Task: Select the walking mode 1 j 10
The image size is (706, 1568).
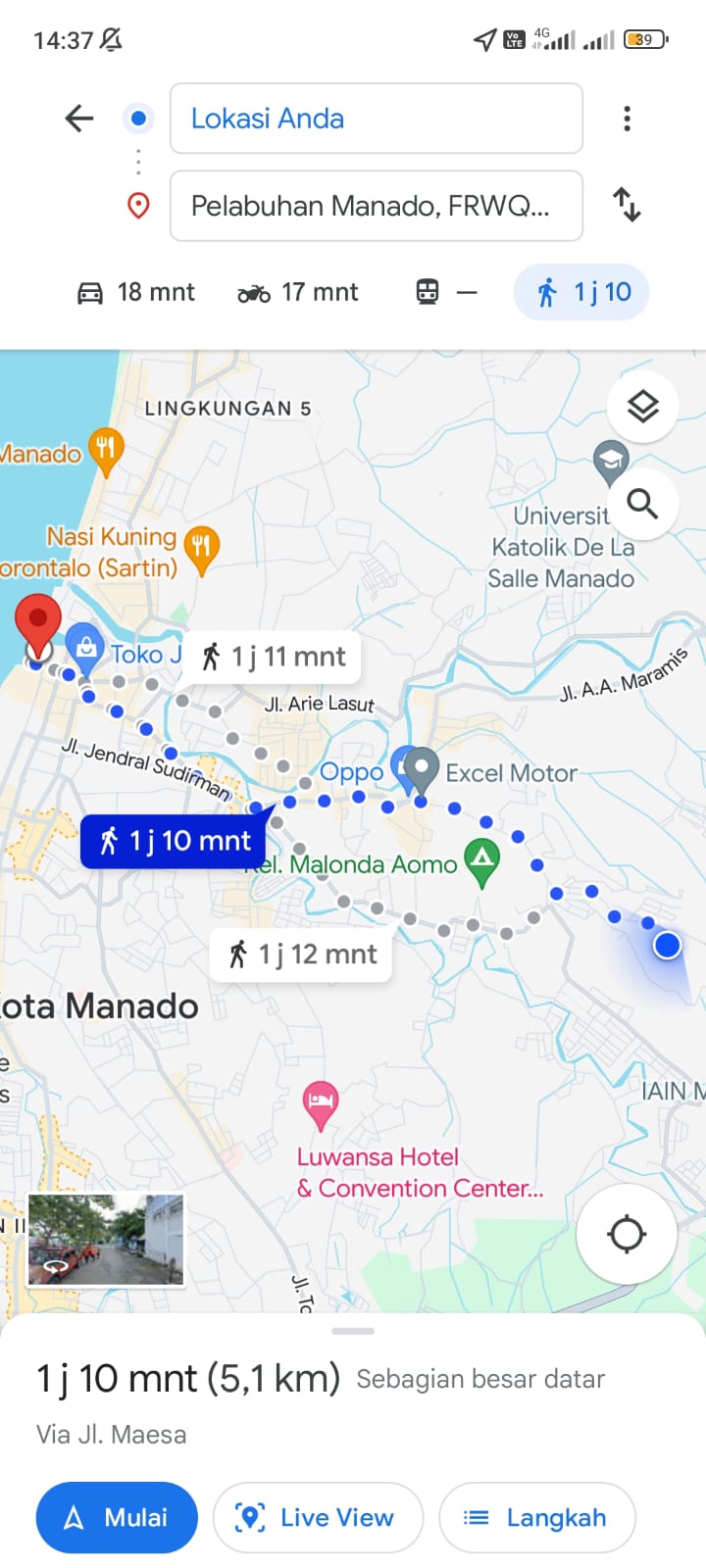Action: [581, 292]
